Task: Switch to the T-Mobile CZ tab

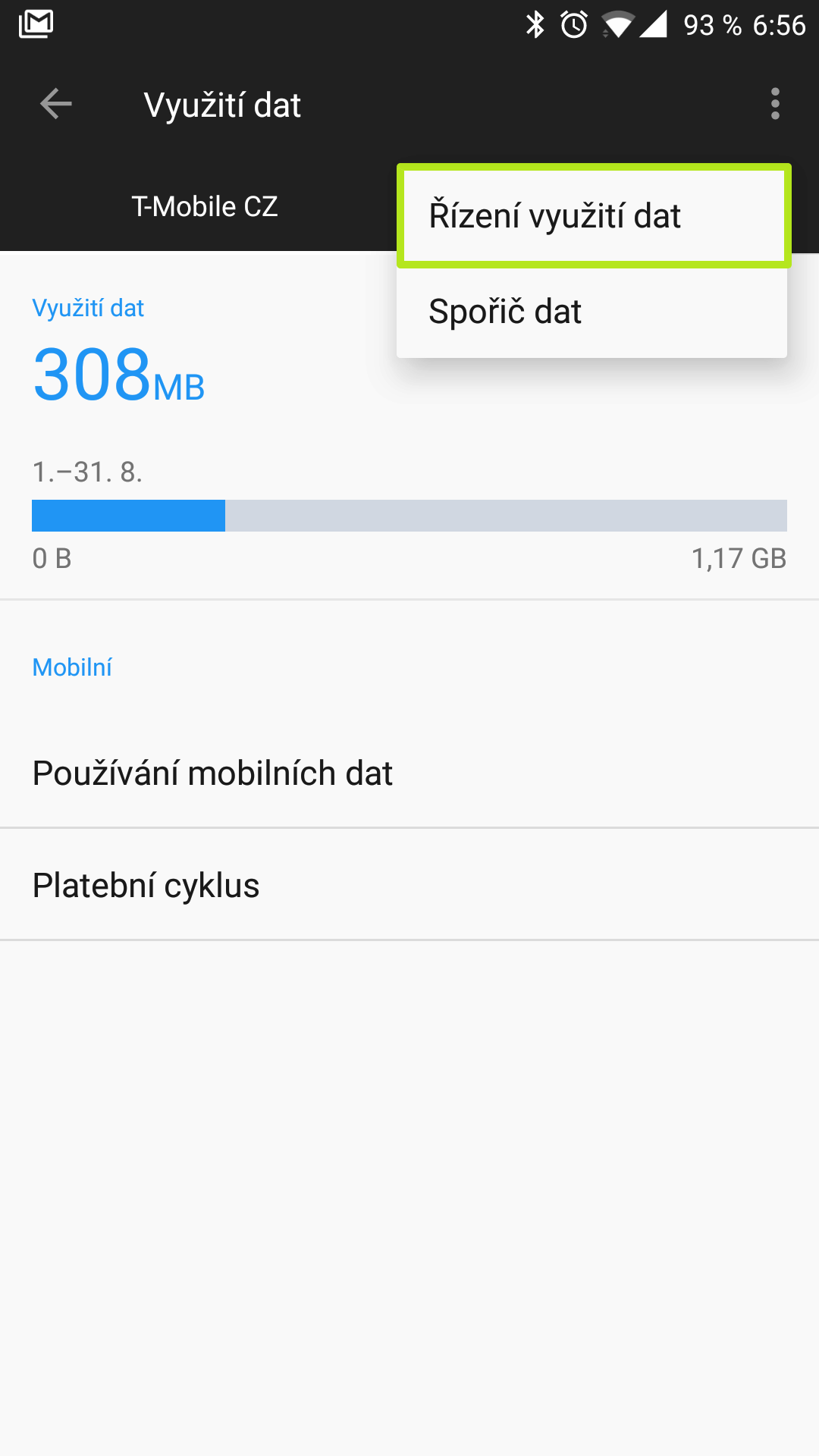Action: tap(205, 206)
